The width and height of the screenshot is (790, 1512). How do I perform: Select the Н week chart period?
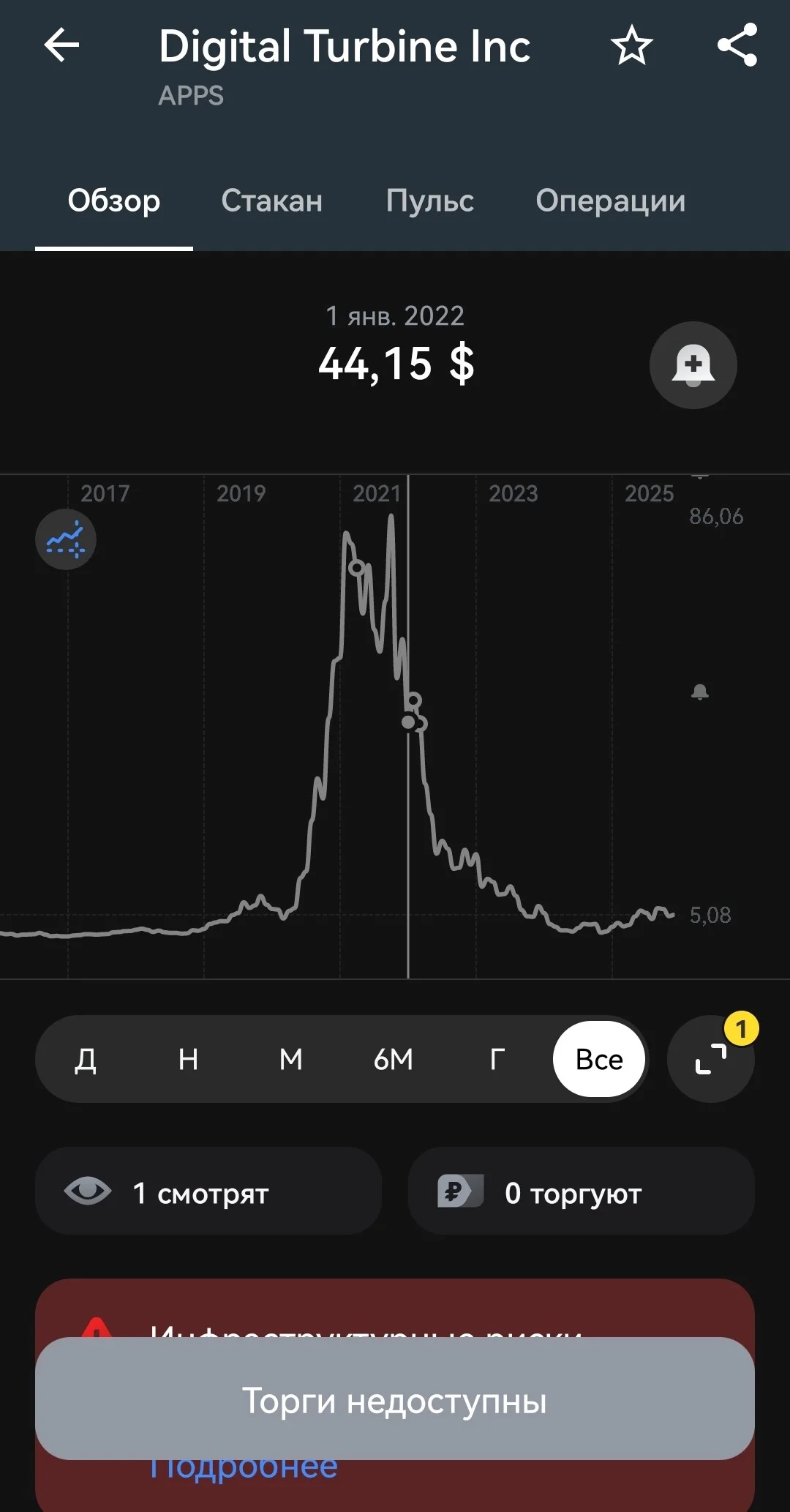188,1059
